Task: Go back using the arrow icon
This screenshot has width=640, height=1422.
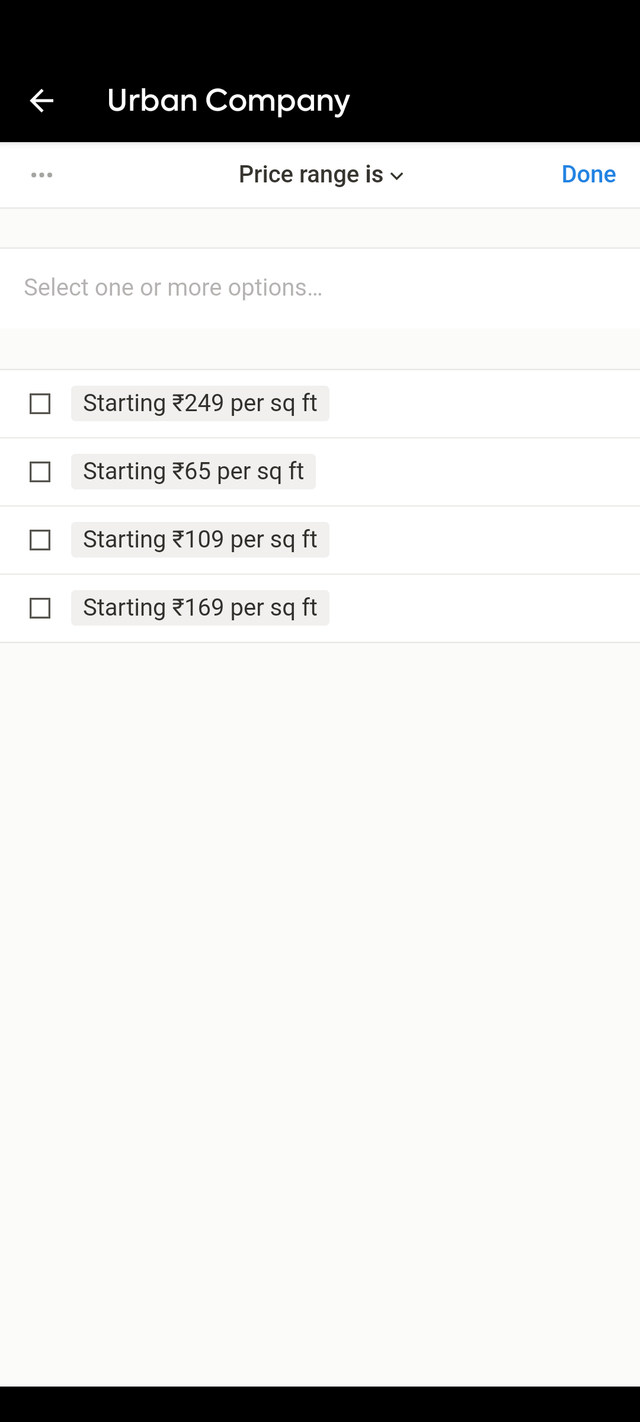Action: click(41, 100)
